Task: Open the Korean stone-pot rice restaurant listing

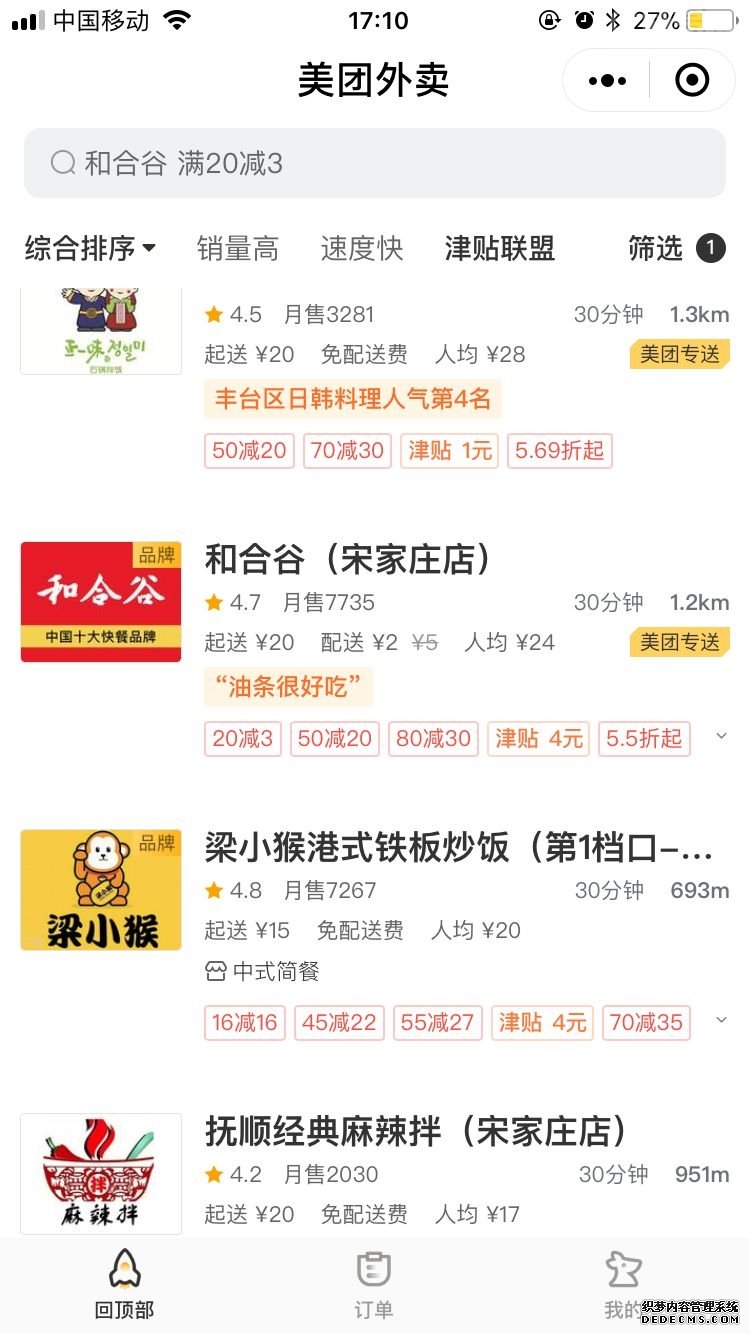Action: tap(101, 330)
